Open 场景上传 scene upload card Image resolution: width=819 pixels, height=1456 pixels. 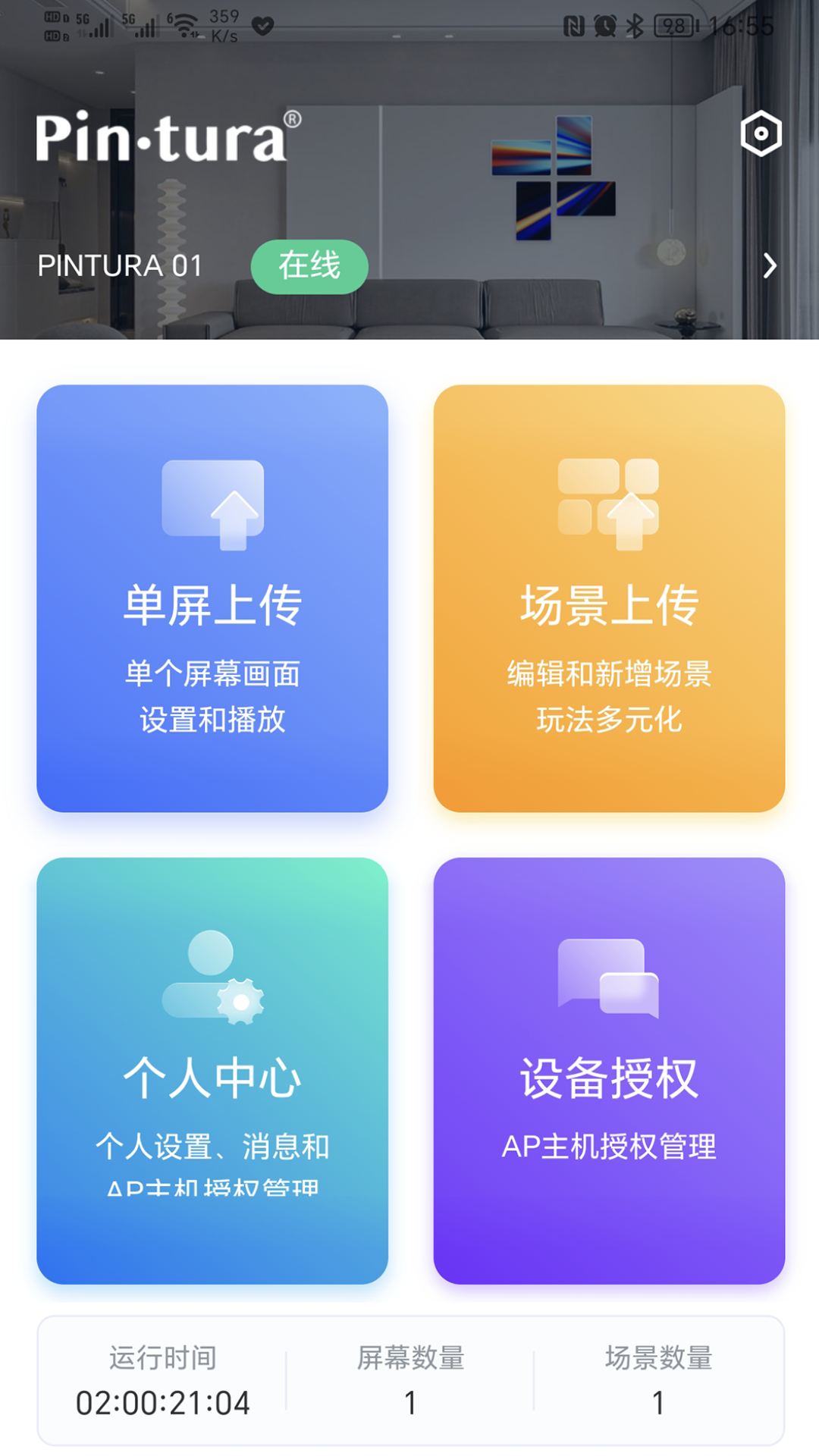coord(609,598)
